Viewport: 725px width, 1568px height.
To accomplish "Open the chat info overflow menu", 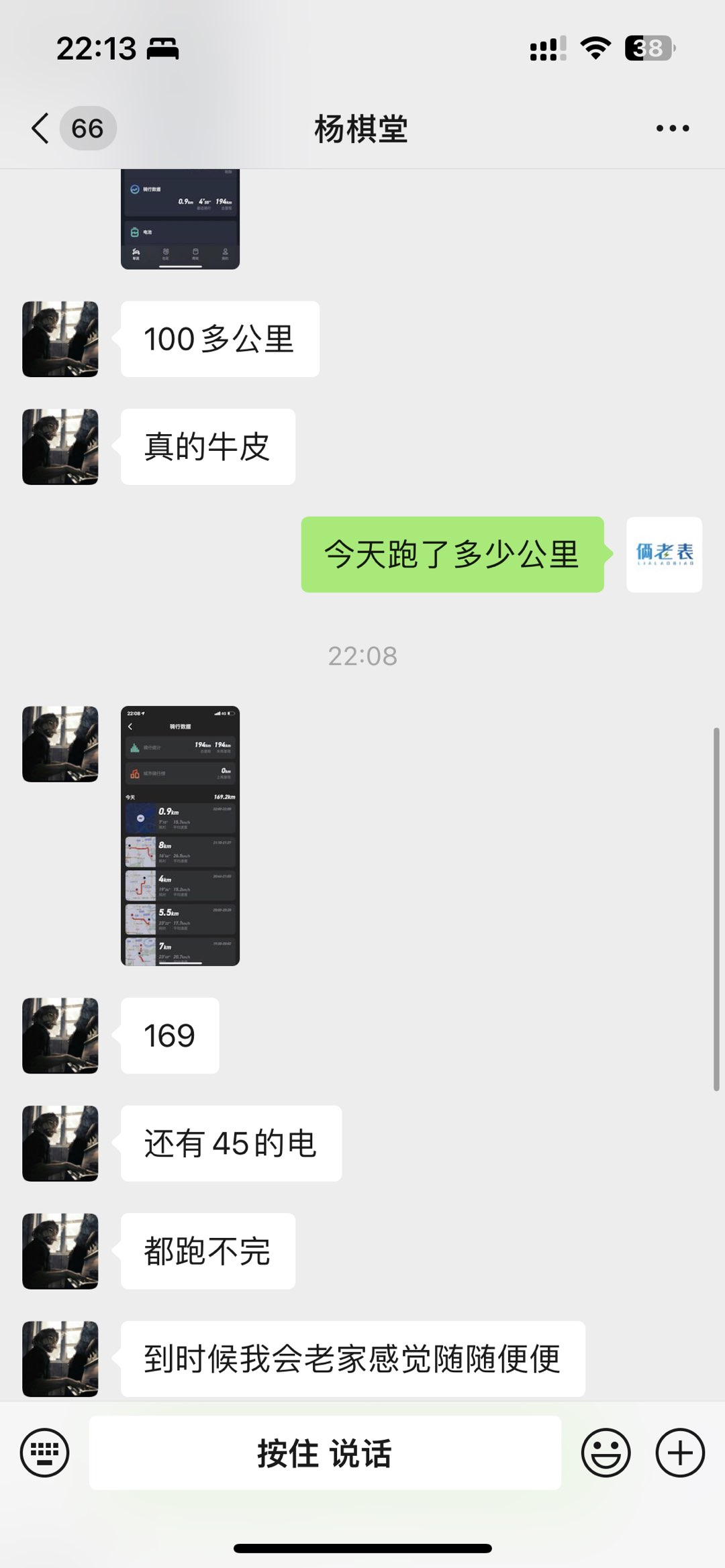I will pos(672,128).
